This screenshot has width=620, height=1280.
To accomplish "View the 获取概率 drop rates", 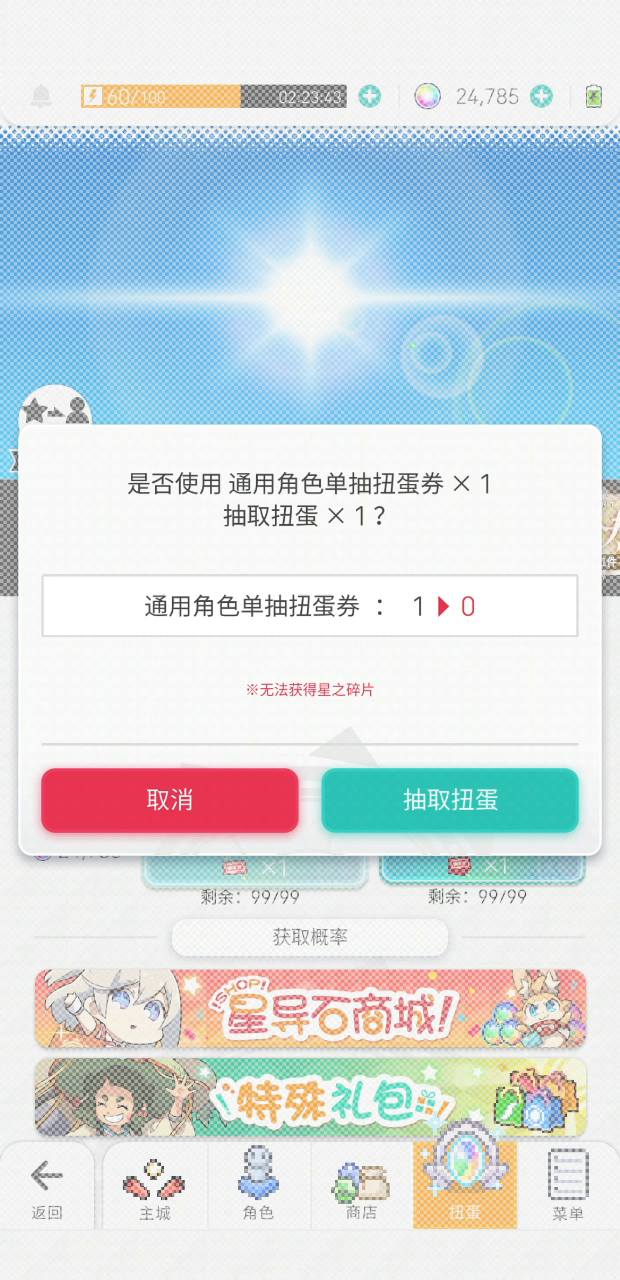I will tap(310, 938).
